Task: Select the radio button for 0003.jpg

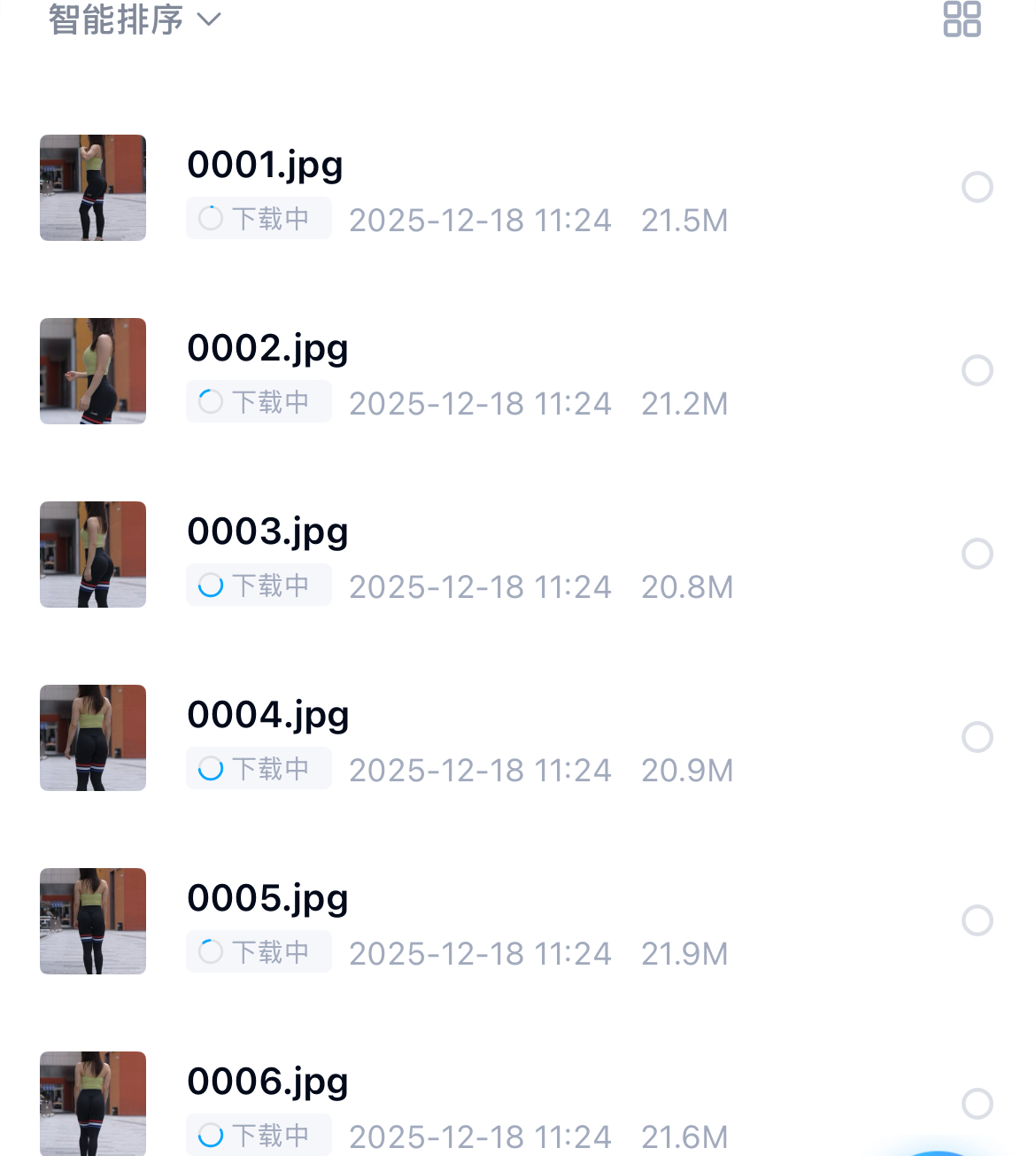Action: tap(977, 554)
